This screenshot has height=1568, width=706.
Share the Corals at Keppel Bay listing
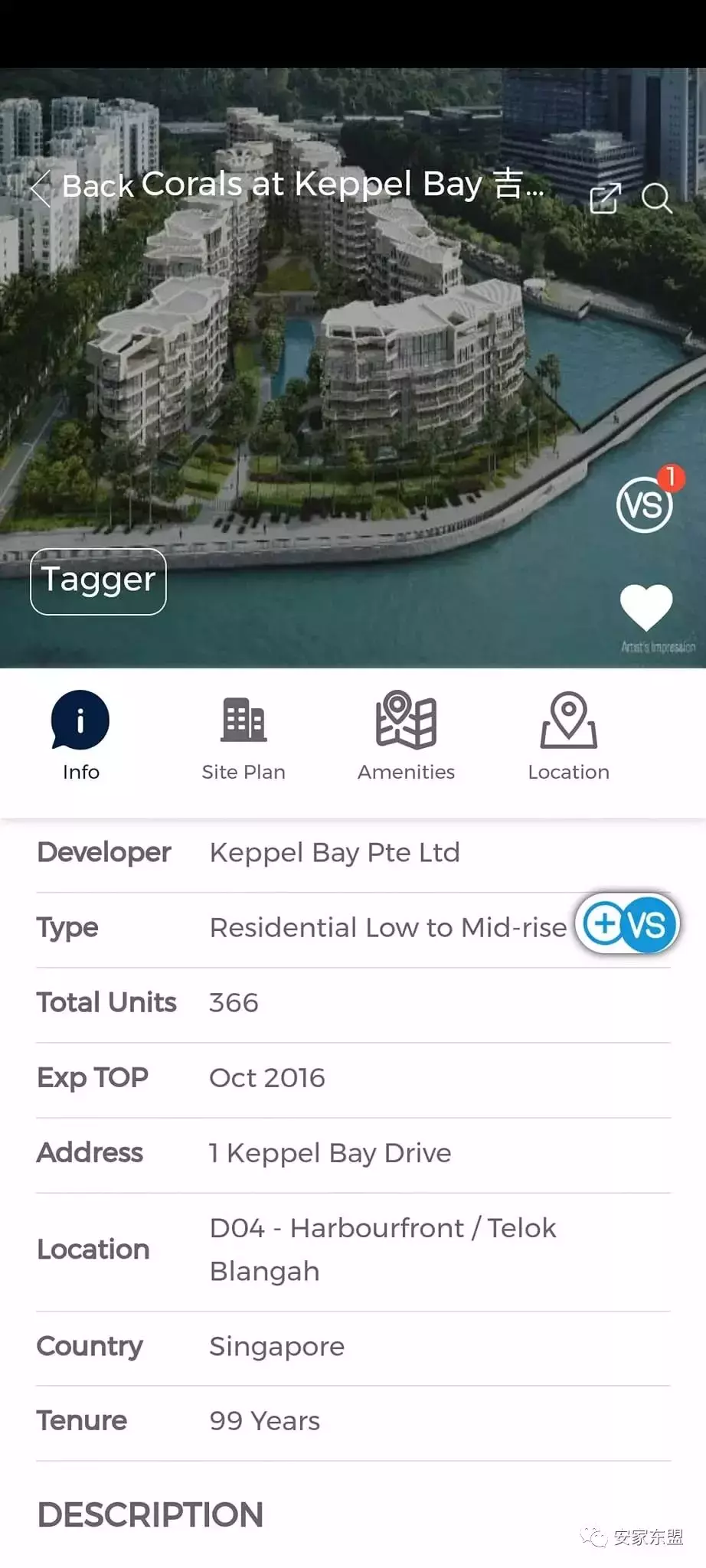point(604,198)
